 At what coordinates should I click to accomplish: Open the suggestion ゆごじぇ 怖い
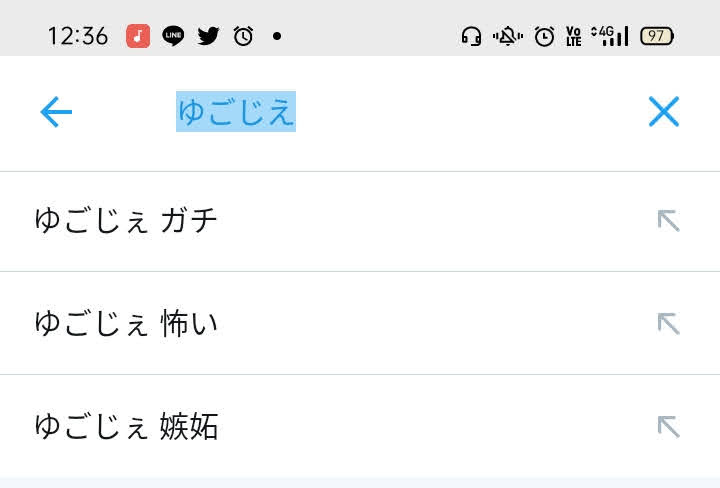point(360,324)
